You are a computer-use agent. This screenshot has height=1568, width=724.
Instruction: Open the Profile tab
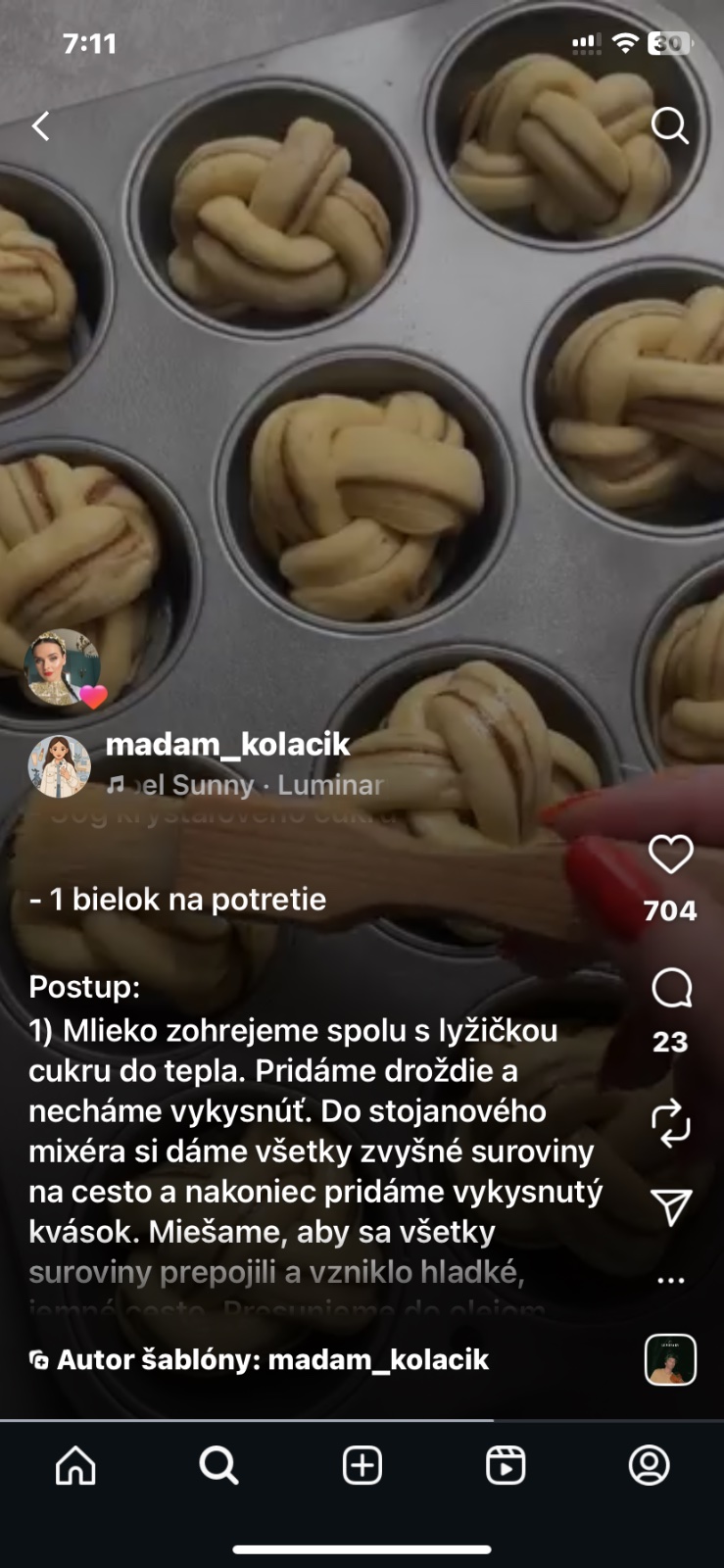[649, 1466]
